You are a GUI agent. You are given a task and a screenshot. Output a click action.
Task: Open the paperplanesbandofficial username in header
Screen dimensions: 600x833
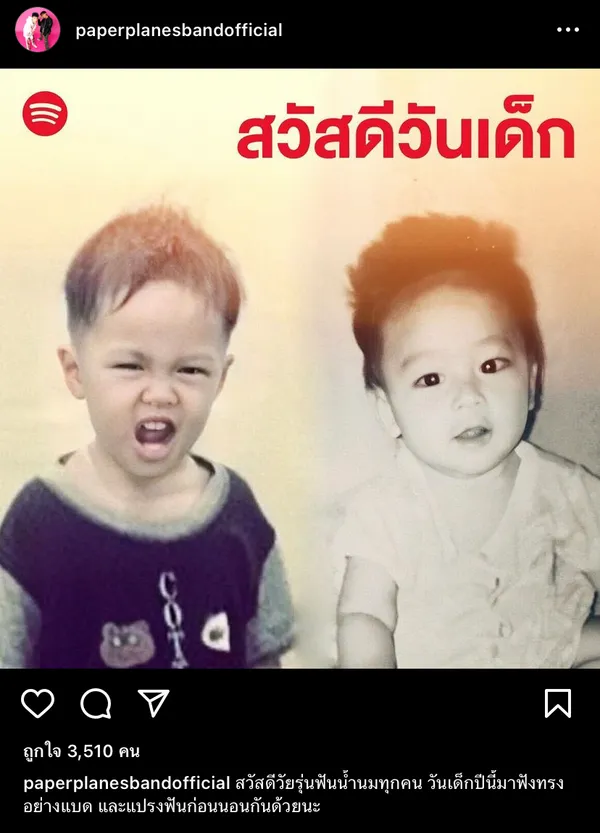point(179,30)
